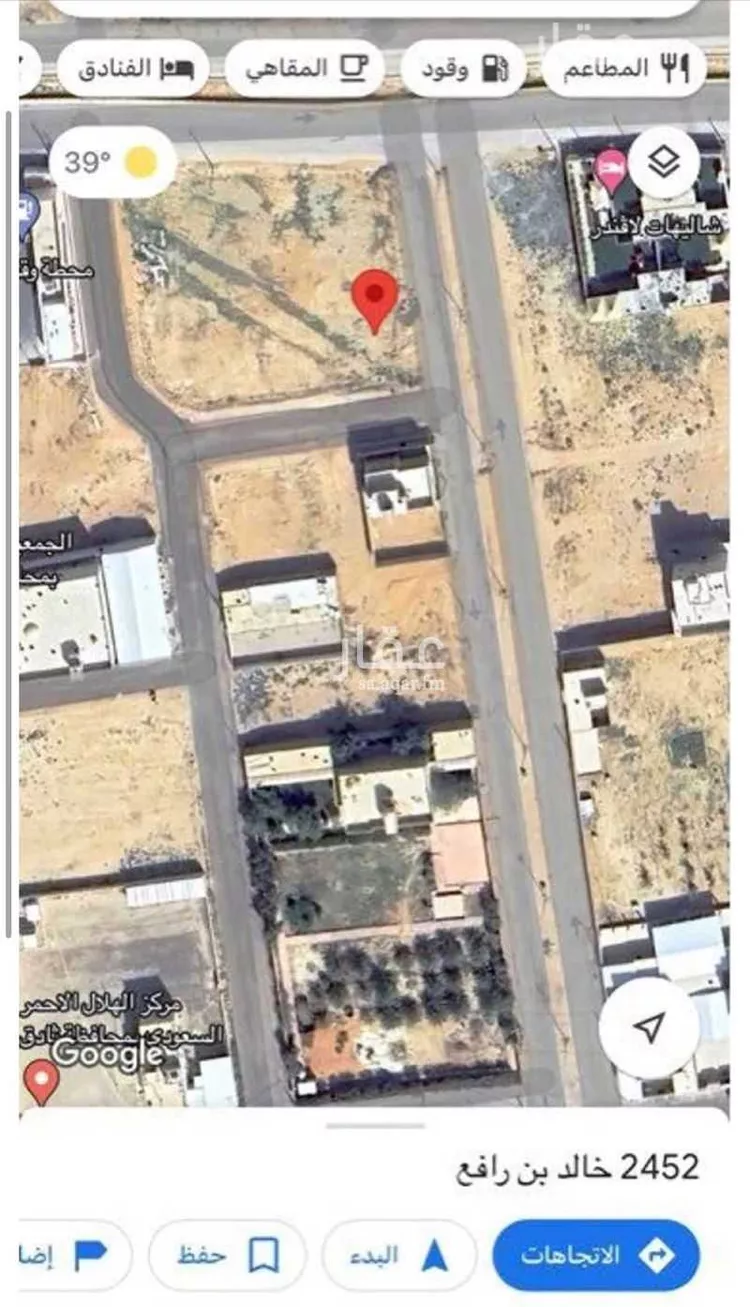Tap the الفنادق (hotels) chip
The height and width of the screenshot is (1307, 750).
pos(133,69)
